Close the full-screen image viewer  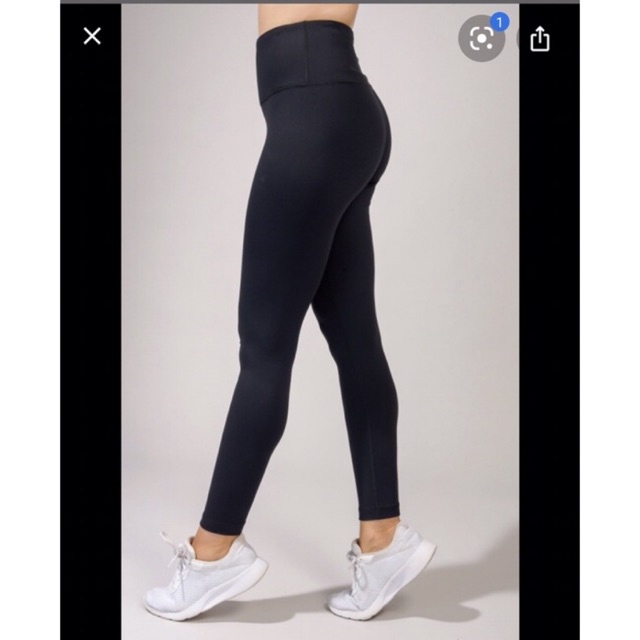[92, 37]
